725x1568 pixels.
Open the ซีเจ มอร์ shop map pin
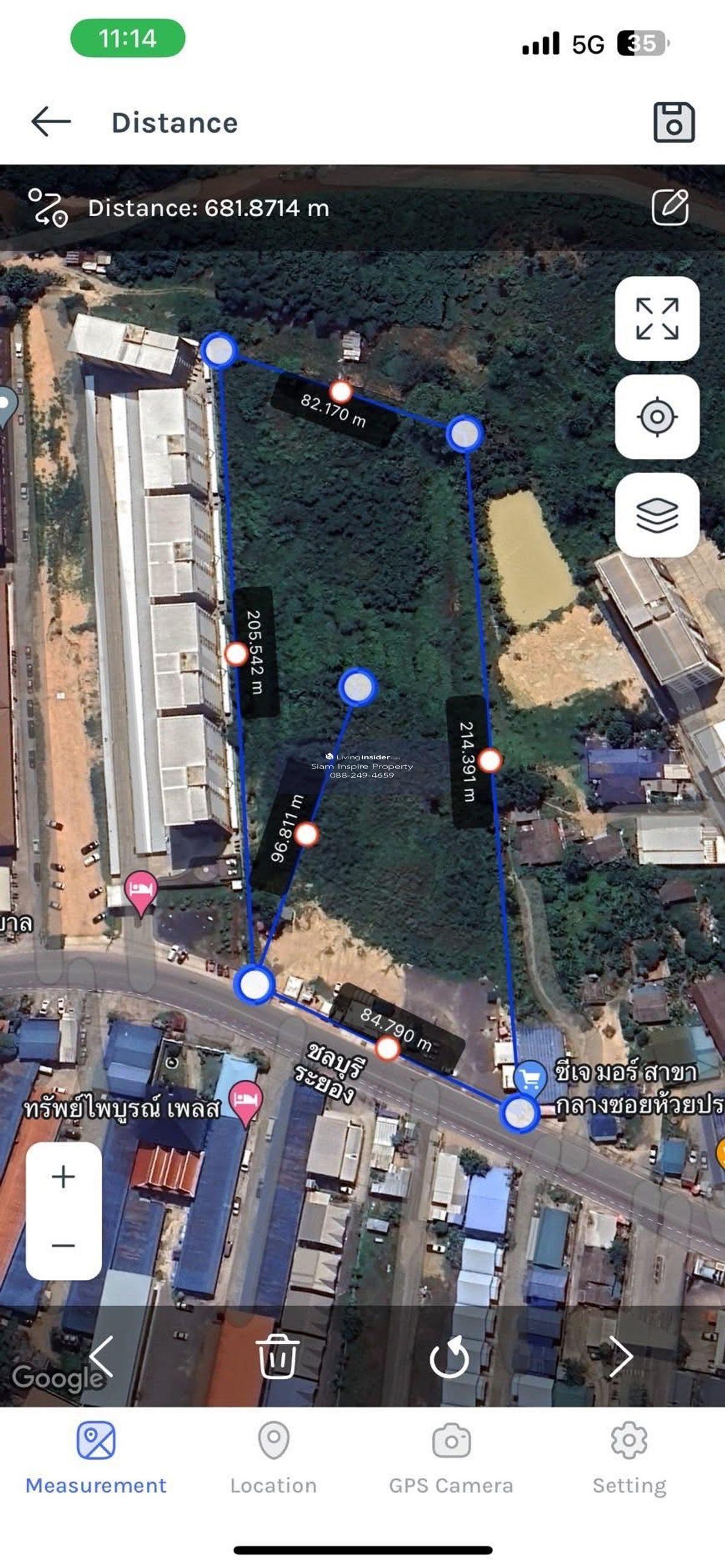pos(530,1078)
